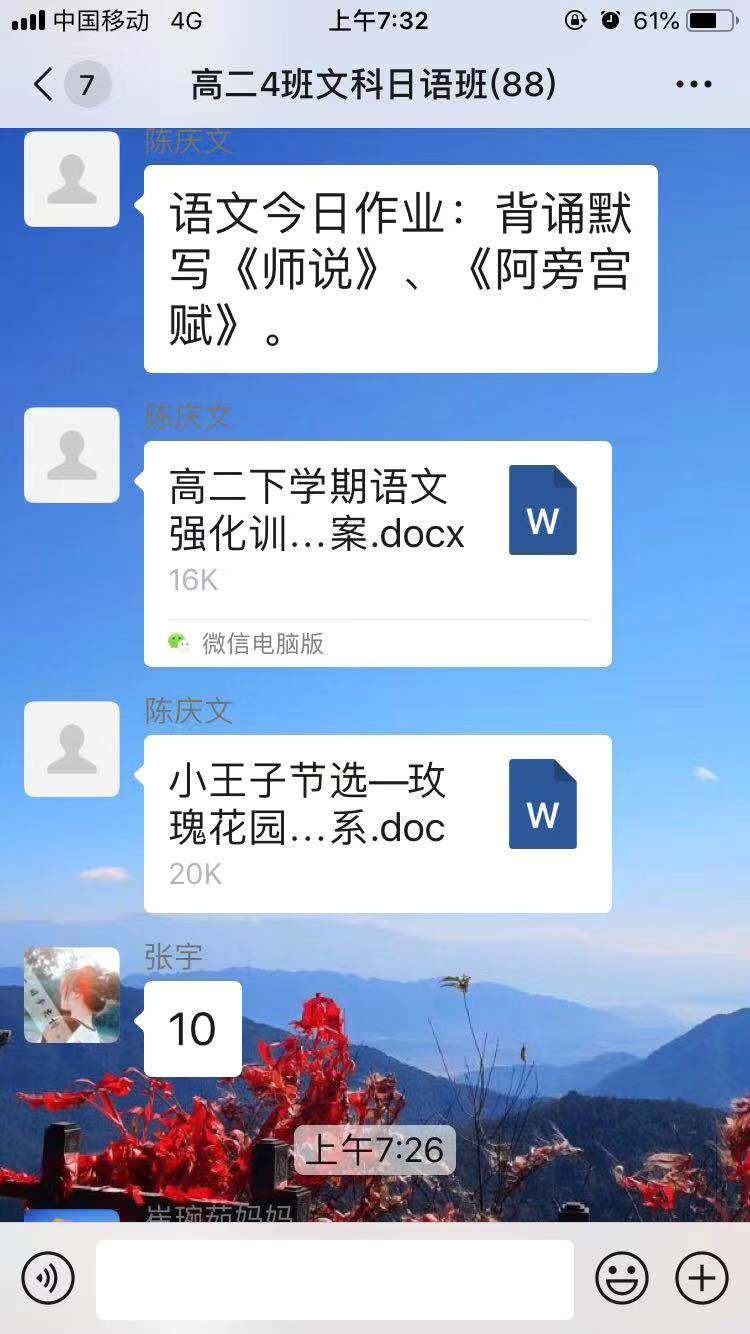View 张宇's profile avatar
Screen dimensions: 750x1334
(x=72, y=995)
